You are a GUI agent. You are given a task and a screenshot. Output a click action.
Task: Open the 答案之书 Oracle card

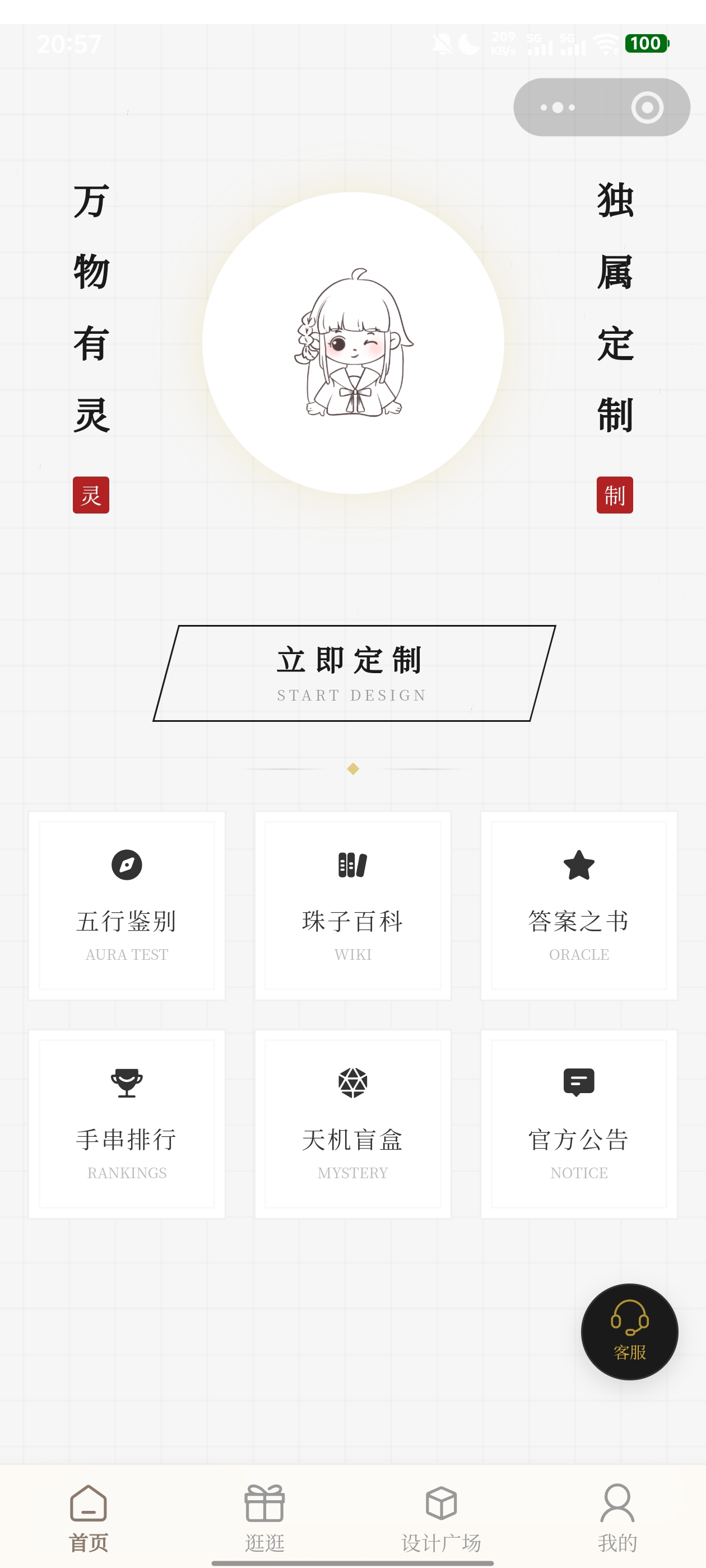(x=579, y=905)
